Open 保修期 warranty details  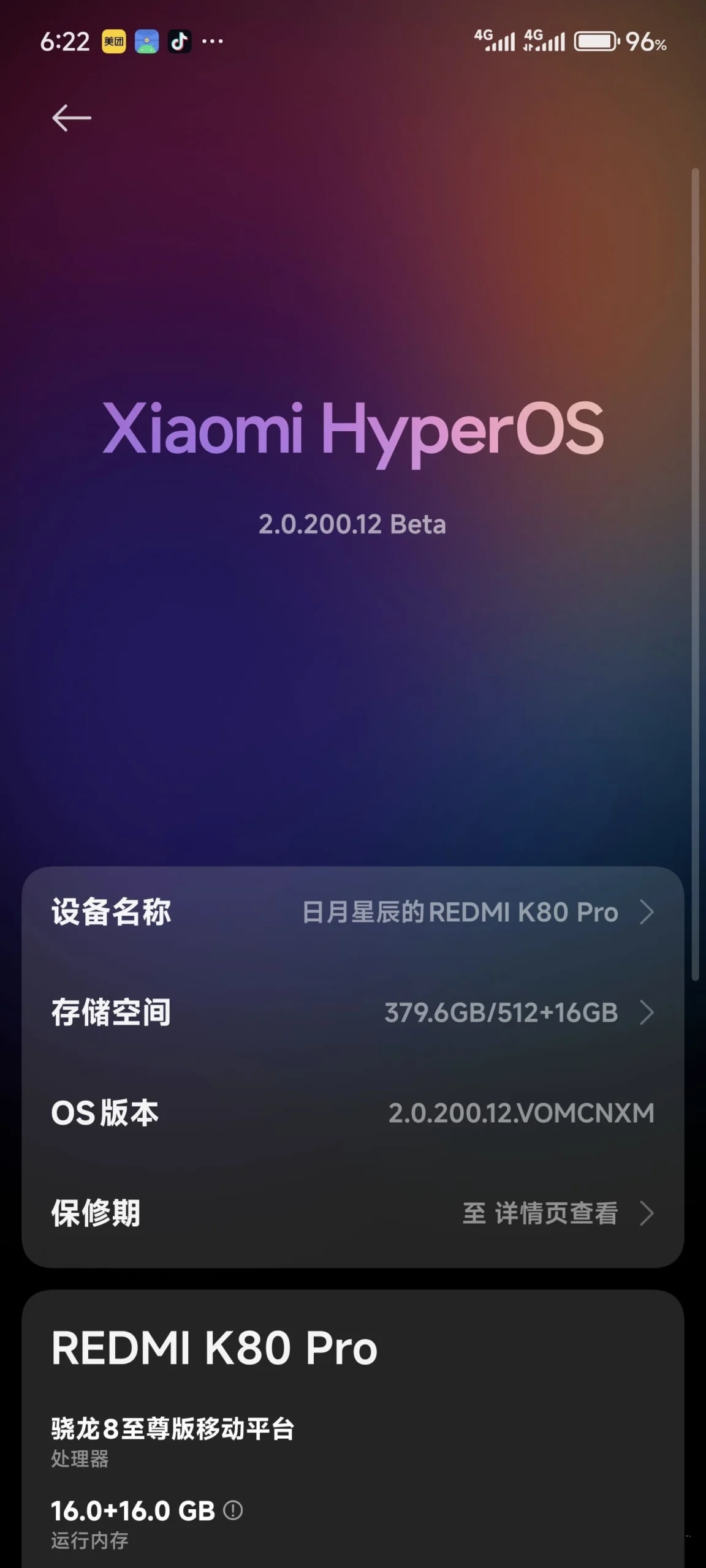coord(353,1213)
